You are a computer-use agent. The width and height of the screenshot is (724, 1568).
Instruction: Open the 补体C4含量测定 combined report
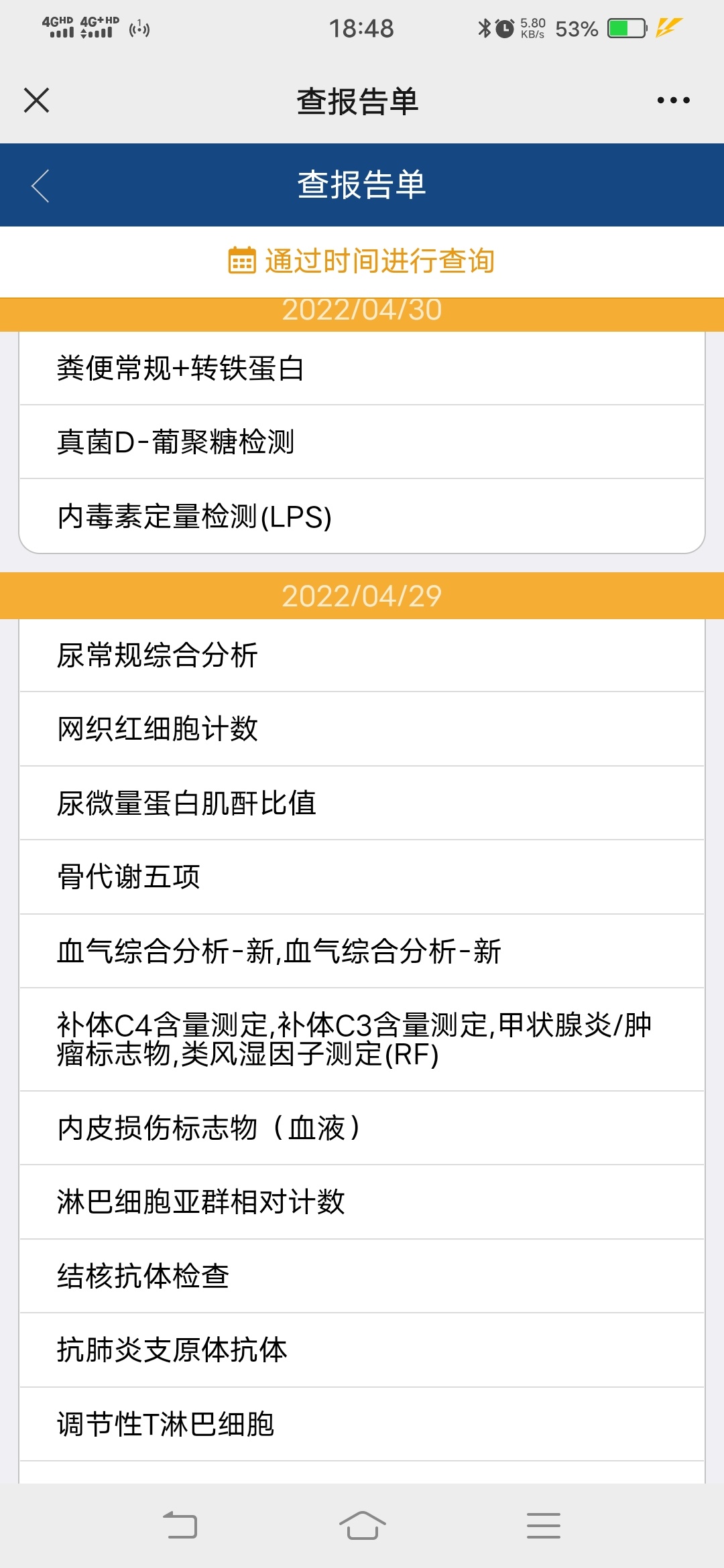click(x=362, y=1039)
